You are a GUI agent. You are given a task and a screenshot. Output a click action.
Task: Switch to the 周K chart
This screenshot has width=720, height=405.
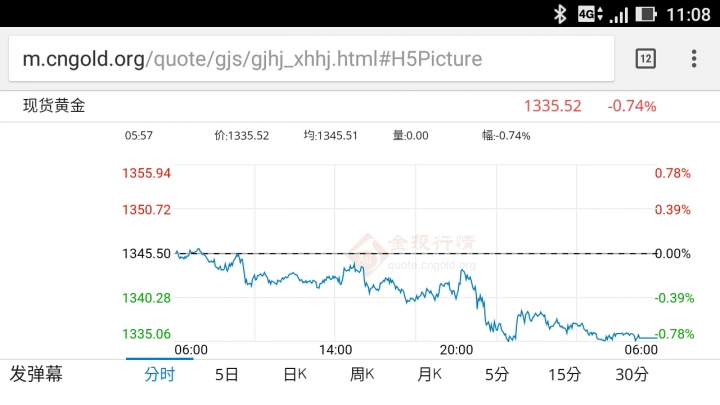(362, 375)
